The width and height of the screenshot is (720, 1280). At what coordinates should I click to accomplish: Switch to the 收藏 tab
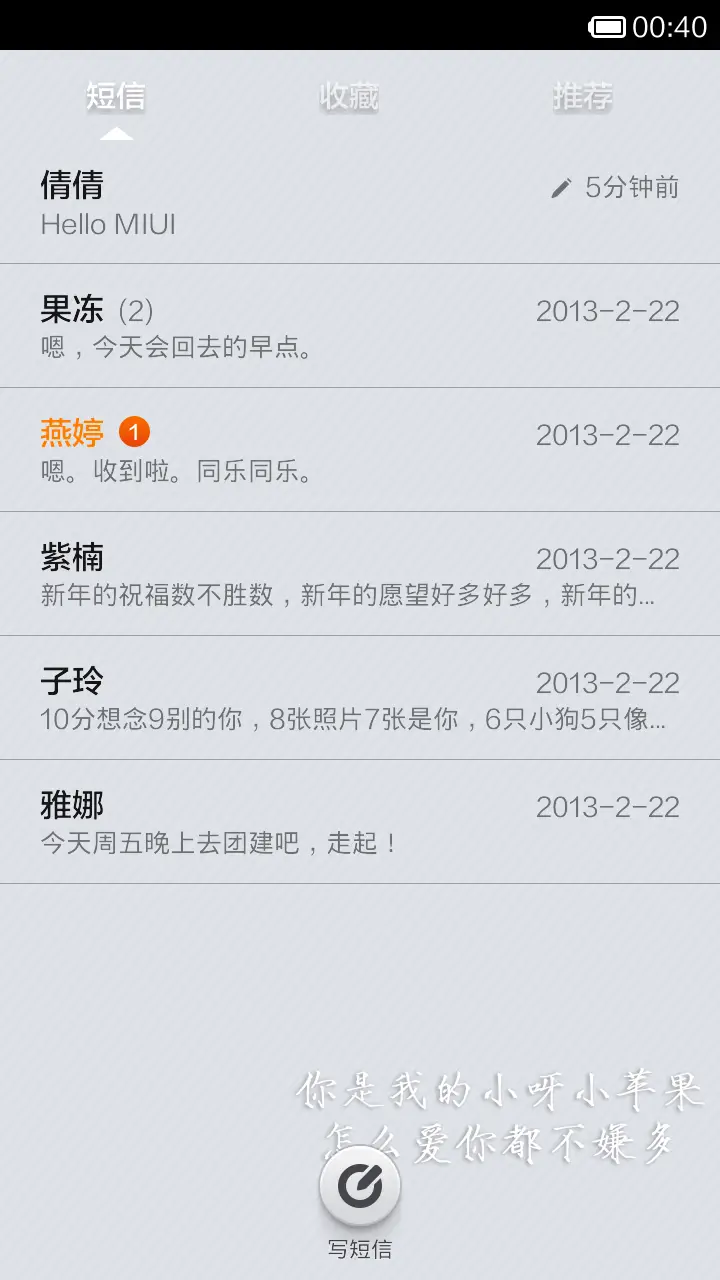(349, 97)
